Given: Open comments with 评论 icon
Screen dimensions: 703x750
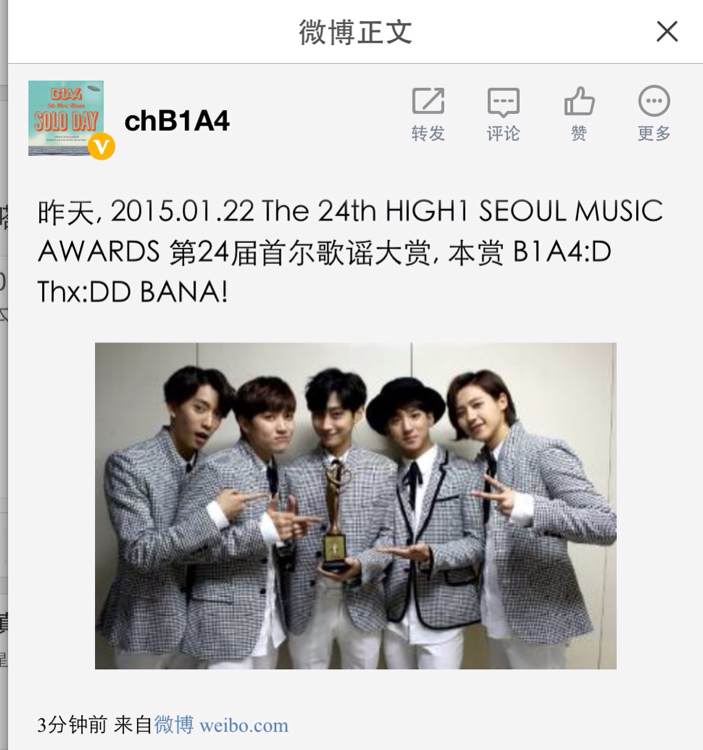Looking at the screenshot, I should pyautogui.click(x=503, y=114).
